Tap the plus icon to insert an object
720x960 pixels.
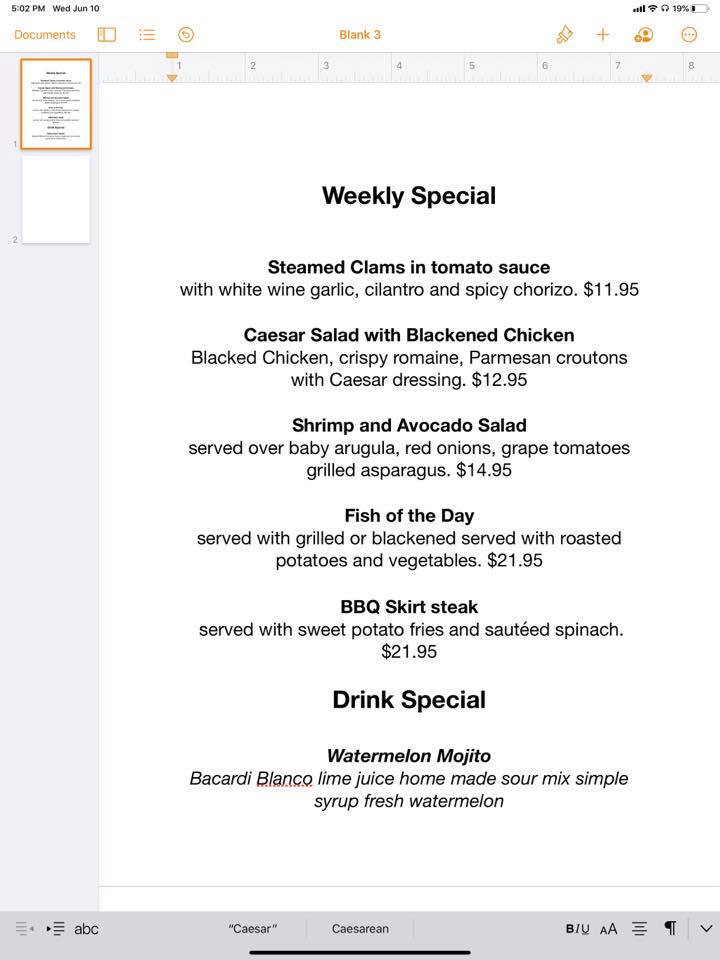click(603, 35)
